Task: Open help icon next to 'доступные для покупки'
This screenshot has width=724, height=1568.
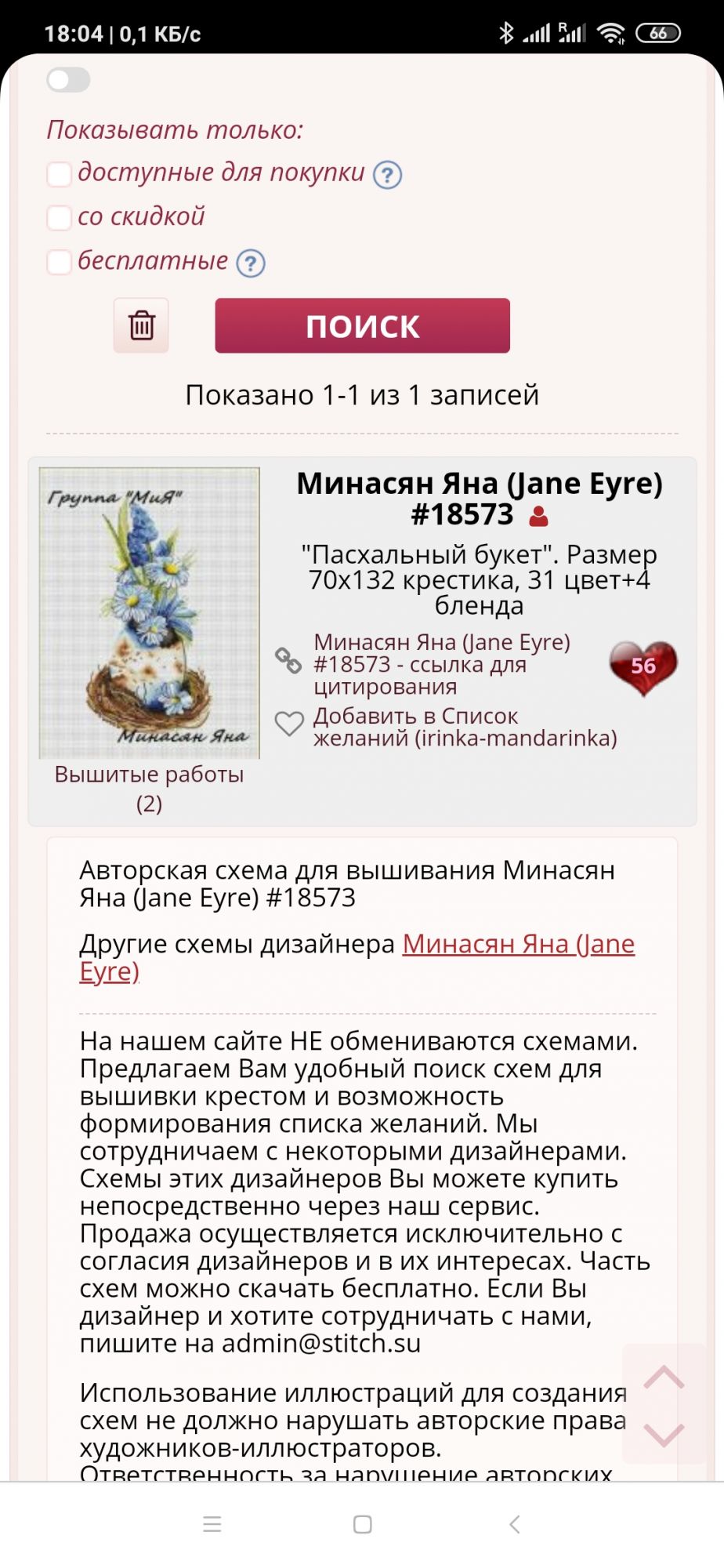Action: click(387, 174)
